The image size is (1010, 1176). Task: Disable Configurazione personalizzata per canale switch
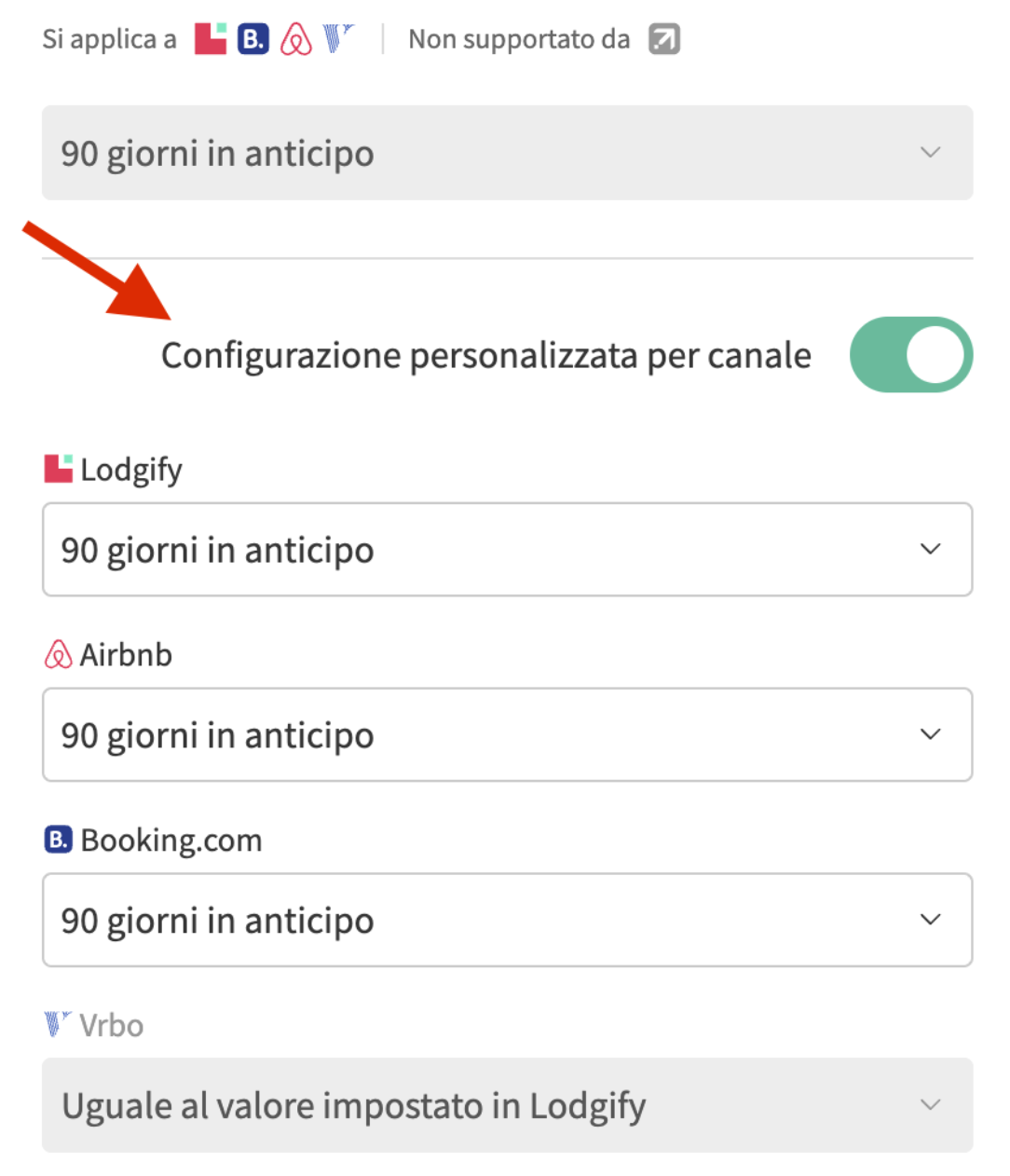point(910,355)
